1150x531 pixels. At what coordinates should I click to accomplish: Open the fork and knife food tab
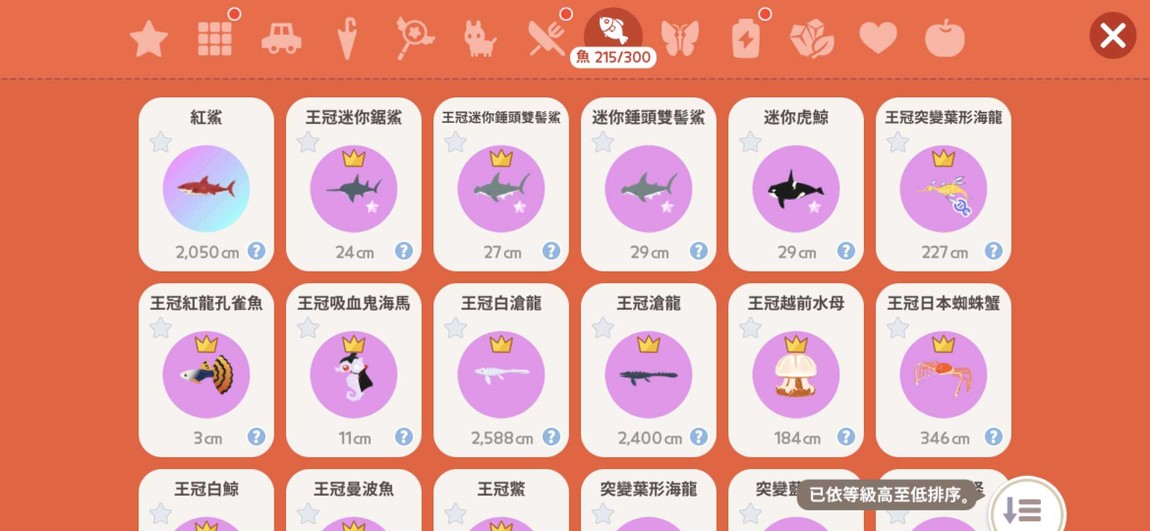coord(546,38)
